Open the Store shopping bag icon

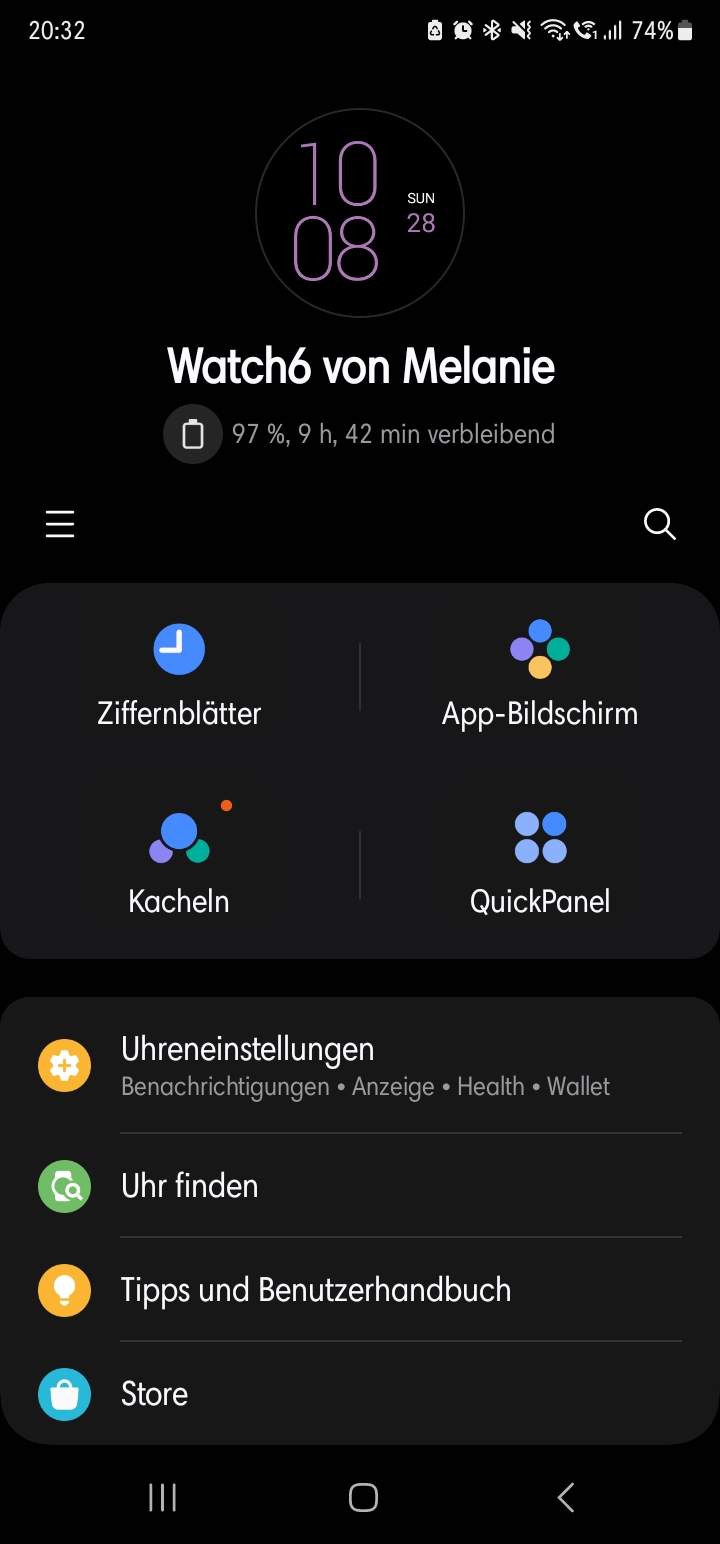coord(63,1393)
